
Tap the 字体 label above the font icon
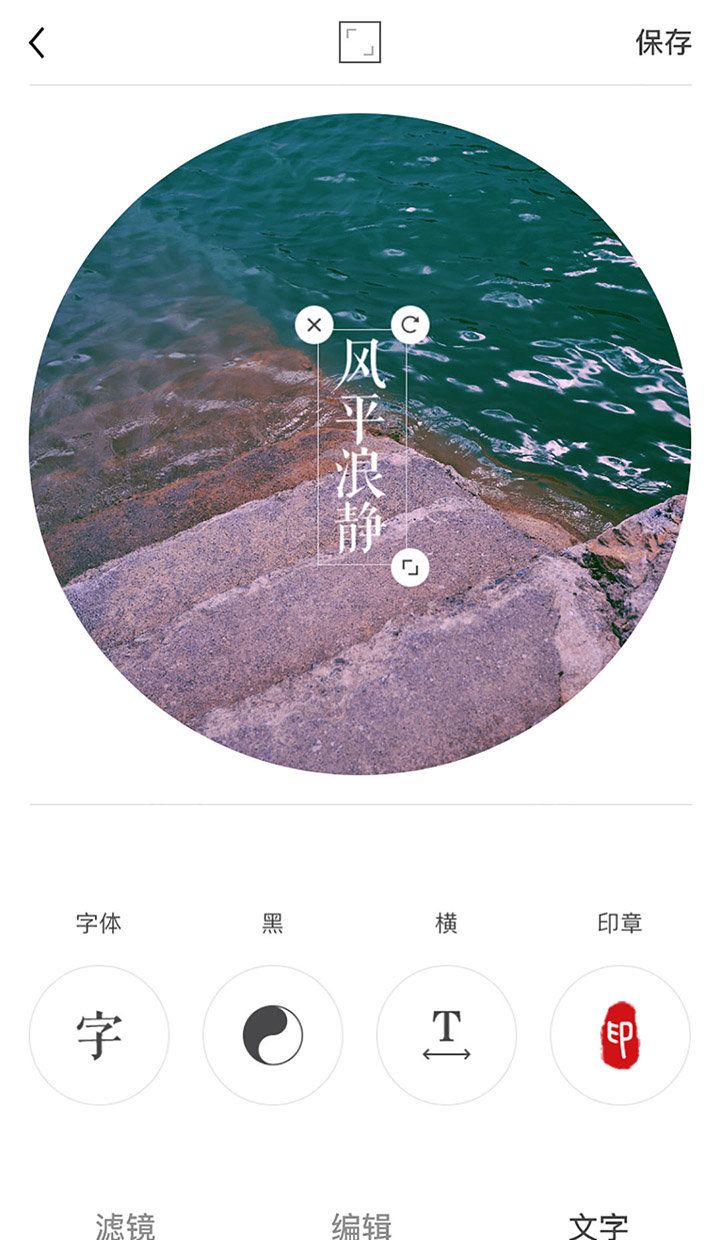point(99,923)
